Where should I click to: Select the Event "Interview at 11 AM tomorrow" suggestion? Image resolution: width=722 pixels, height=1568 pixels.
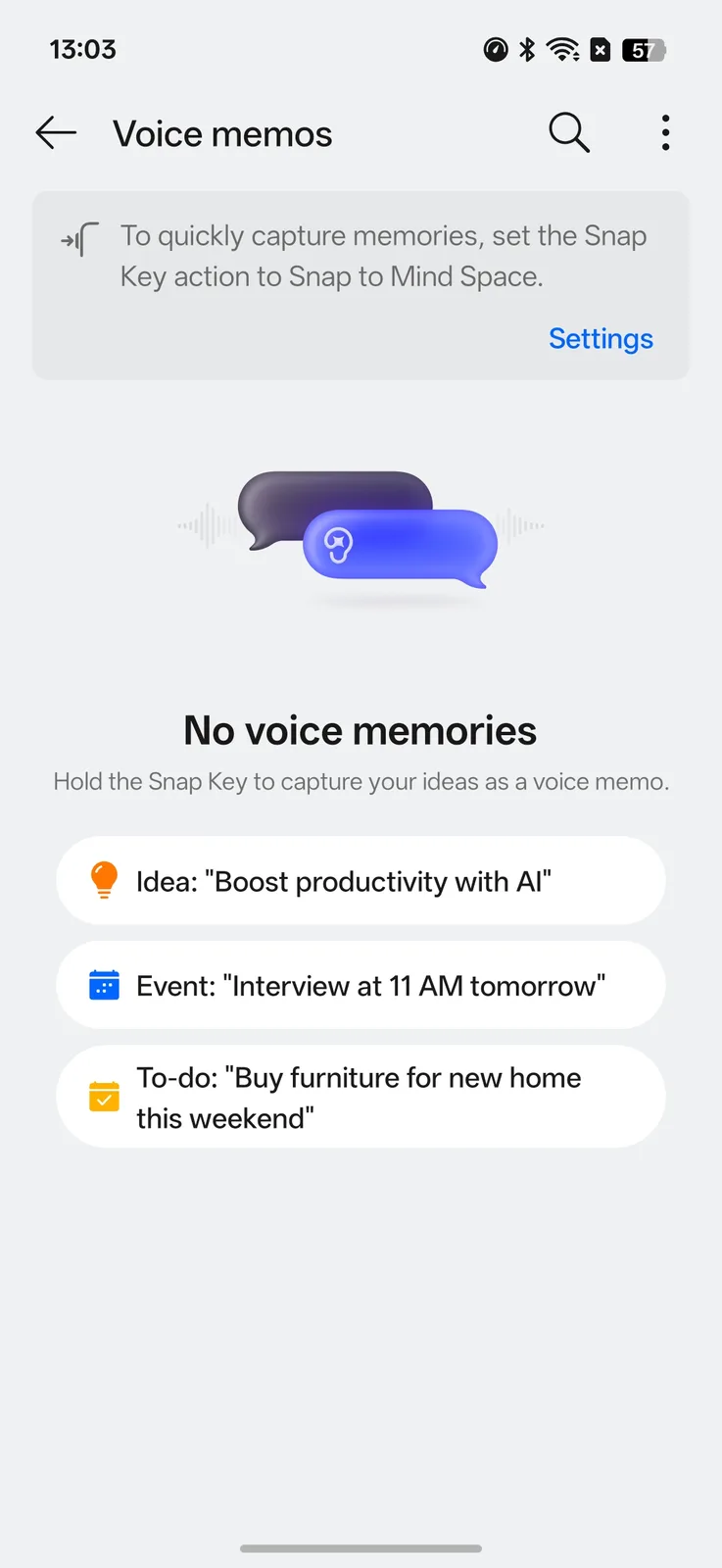361,985
